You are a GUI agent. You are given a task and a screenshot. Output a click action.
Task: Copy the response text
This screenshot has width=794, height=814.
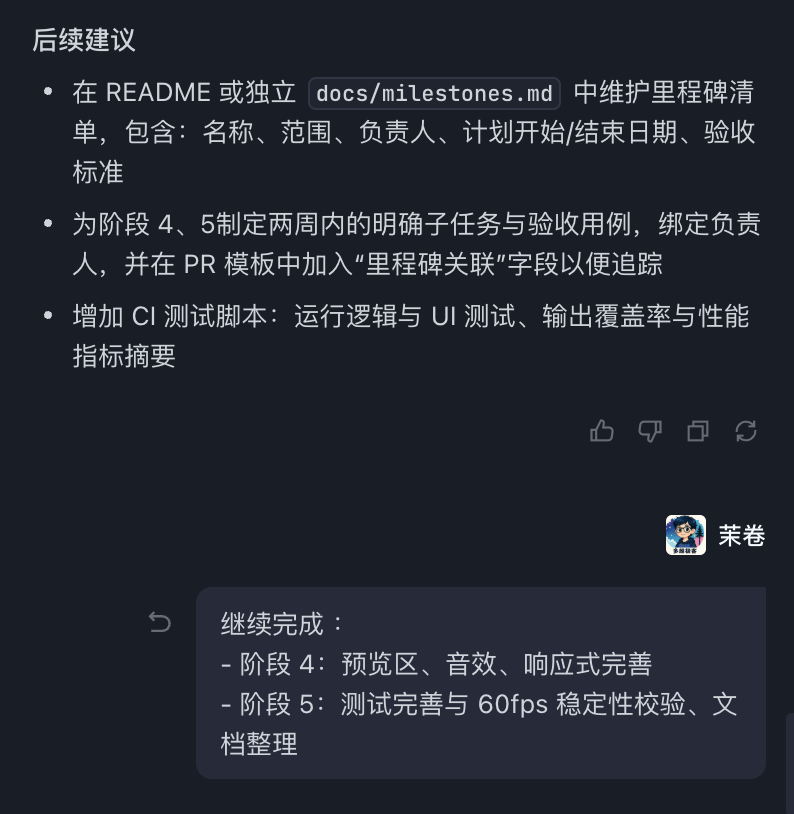point(698,431)
